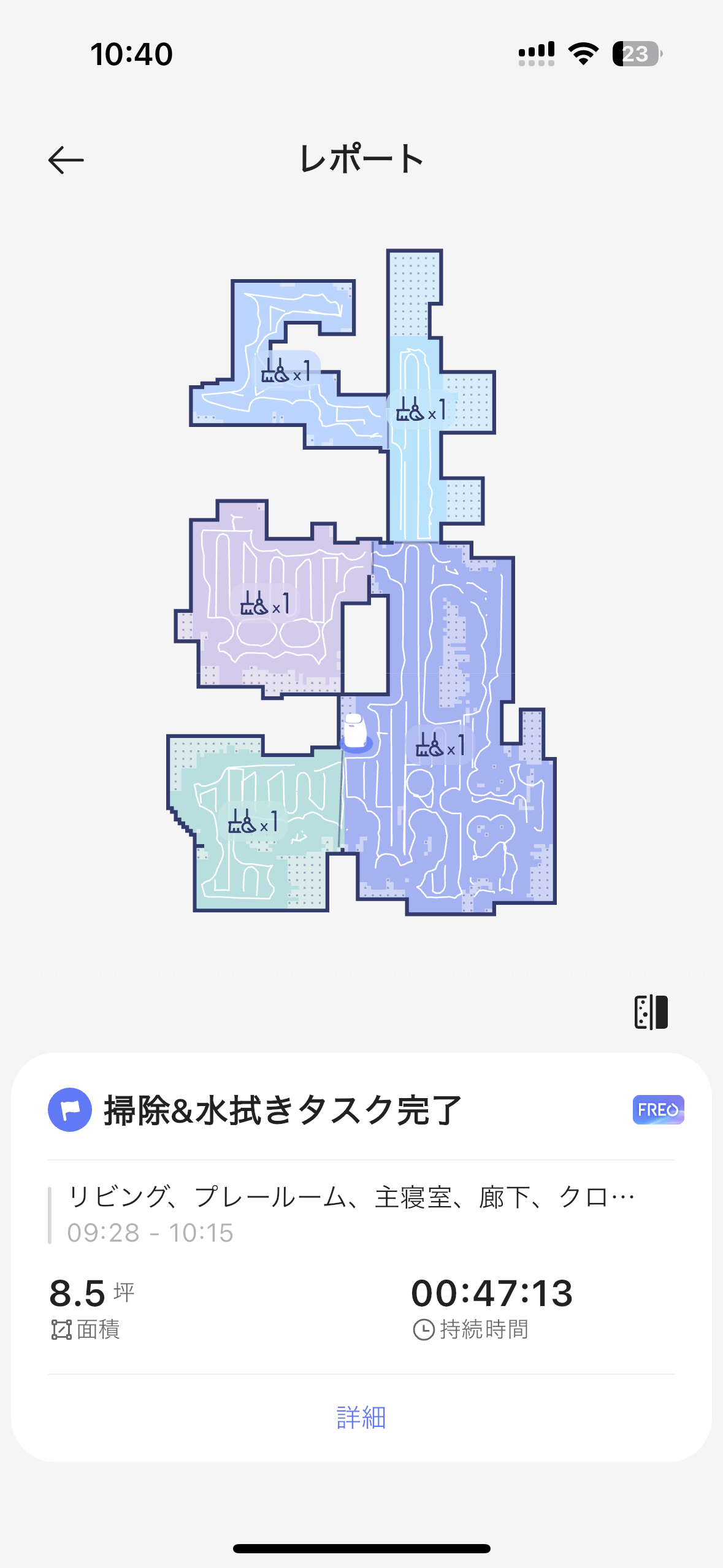The width and height of the screenshot is (723, 1568).
Task: Go back using the arrow icon
Action: [66, 160]
